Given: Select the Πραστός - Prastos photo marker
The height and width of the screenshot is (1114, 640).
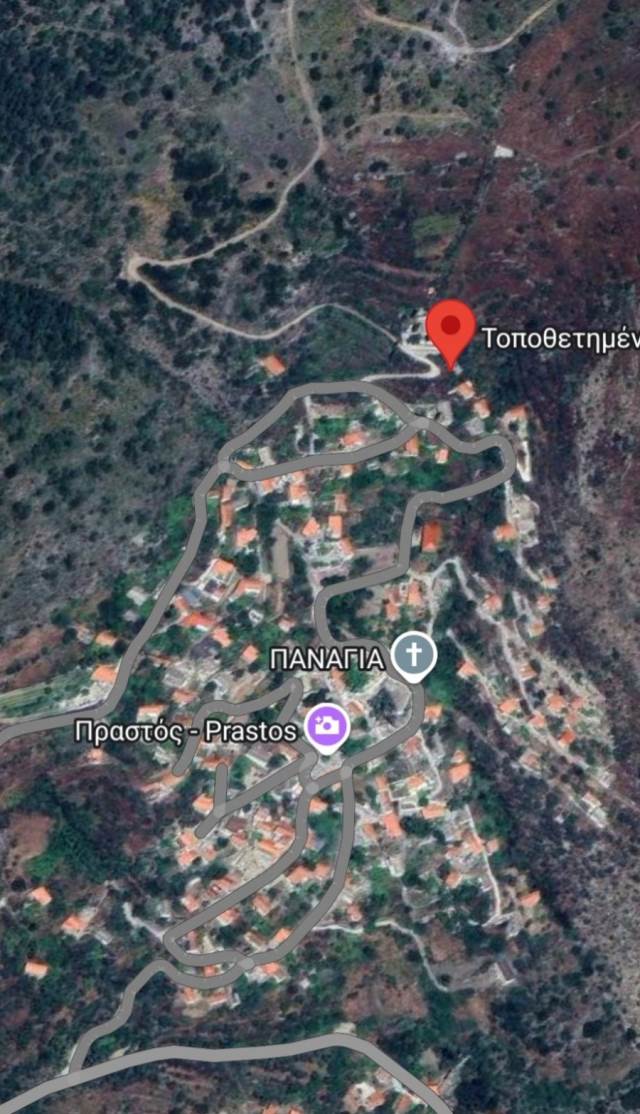Looking at the screenshot, I should tap(326, 728).
